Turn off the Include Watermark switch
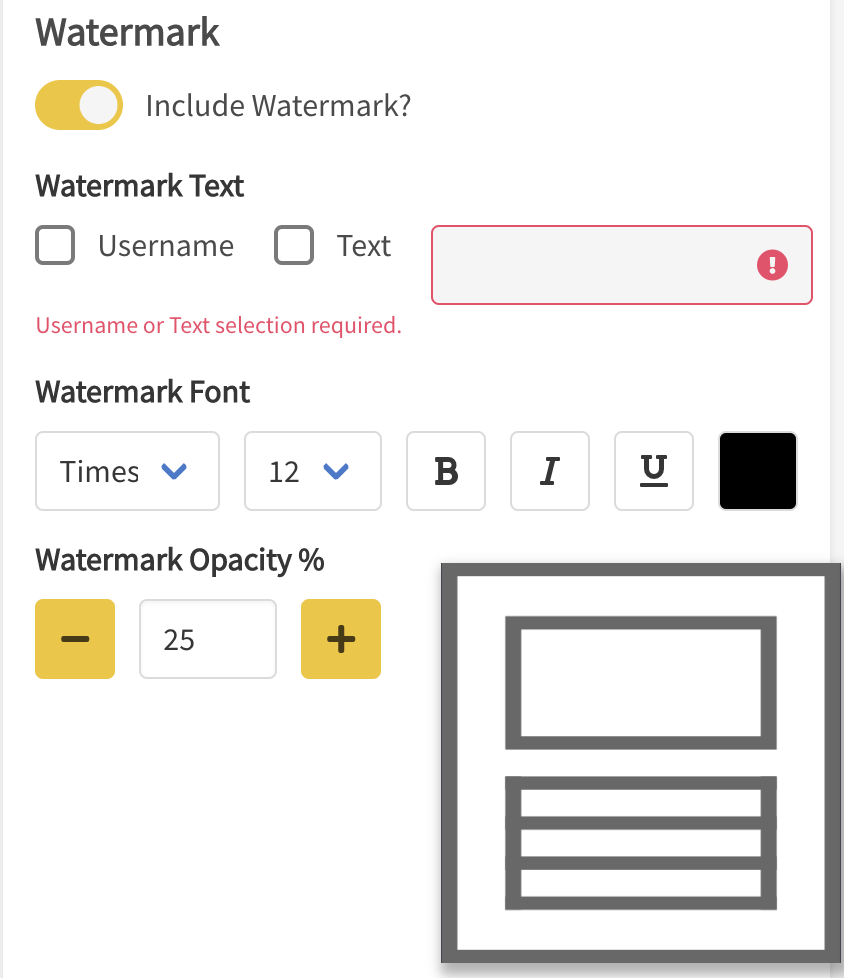 (x=79, y=106)
